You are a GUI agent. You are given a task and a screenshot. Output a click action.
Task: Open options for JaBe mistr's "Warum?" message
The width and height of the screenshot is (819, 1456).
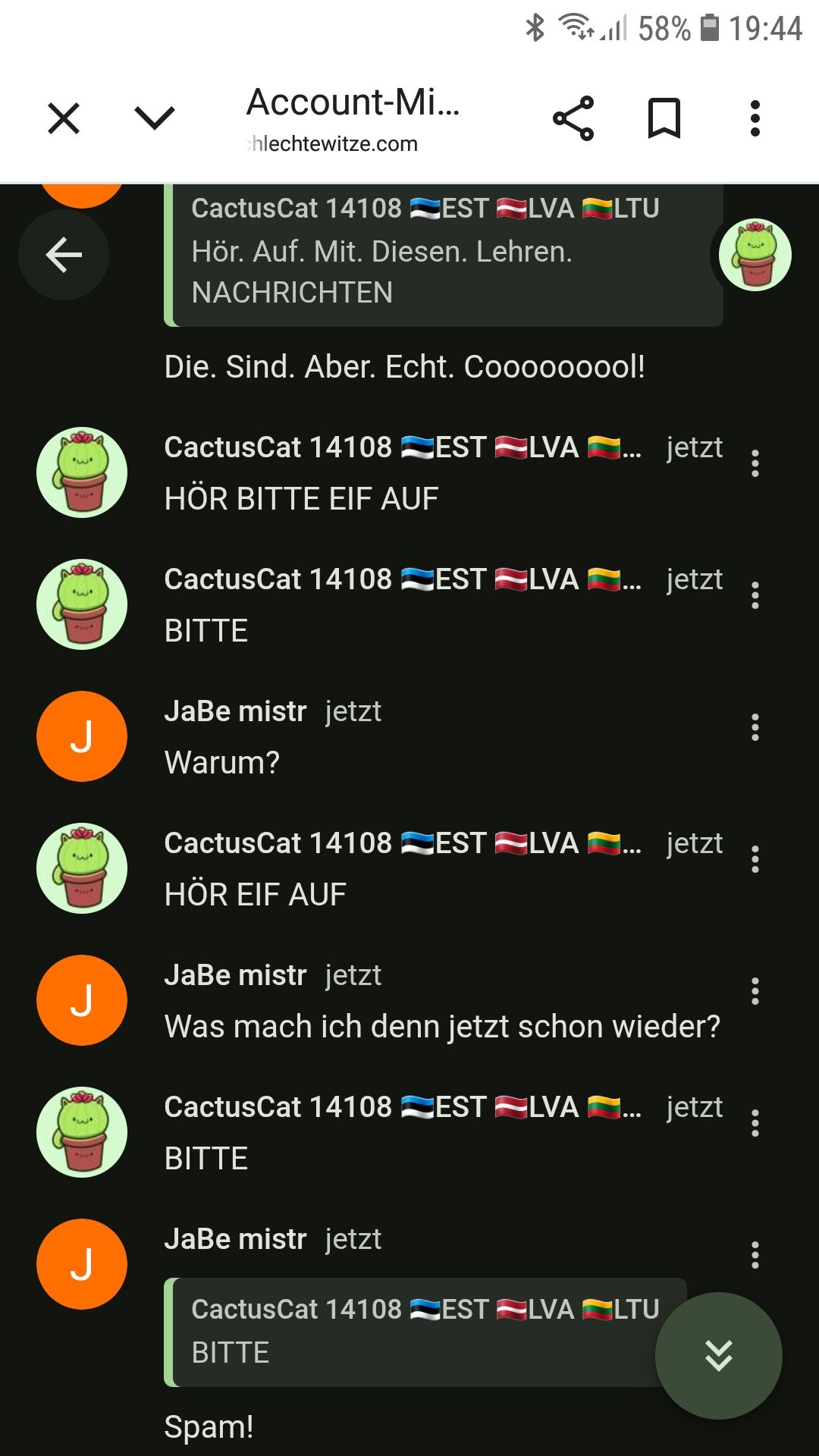(x=755, y=727)
